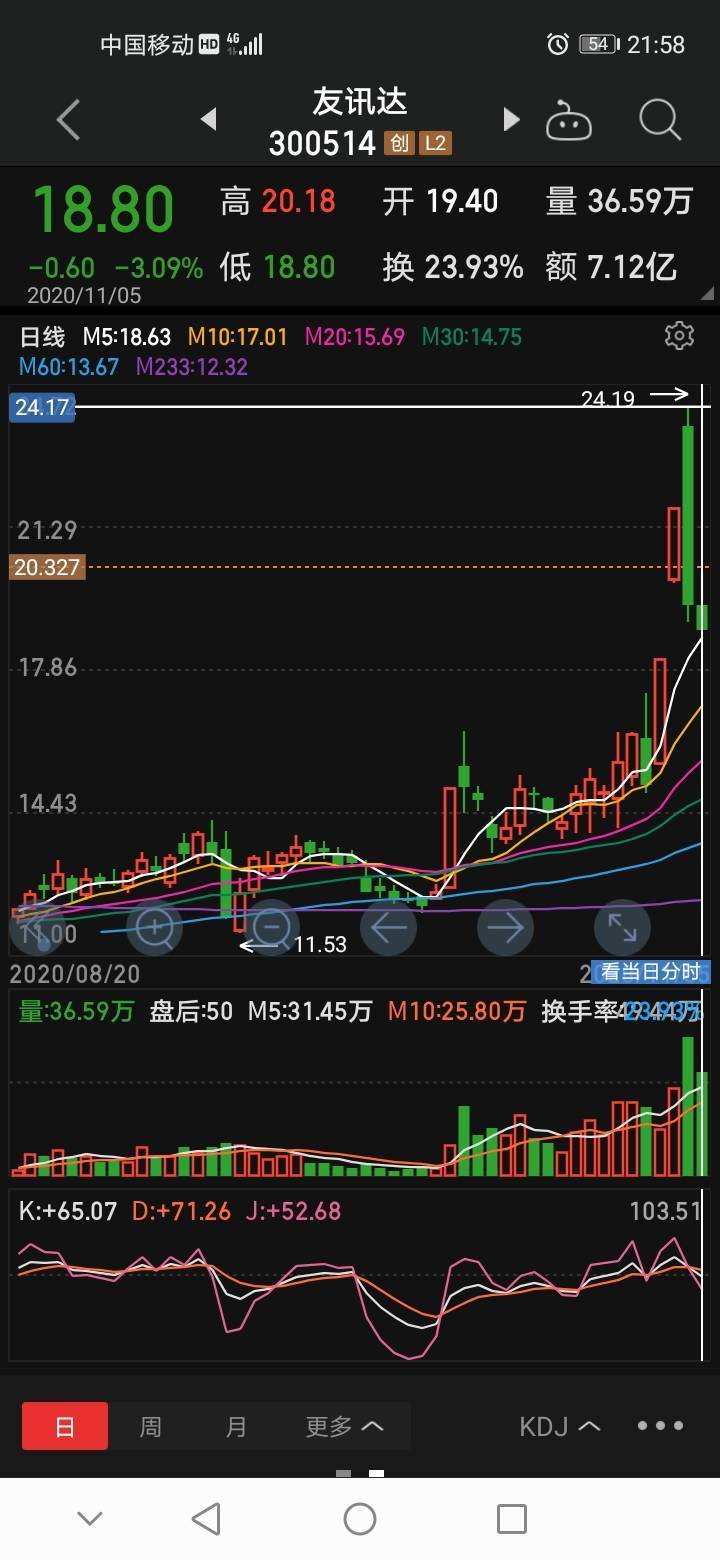Image resolution: width=720 pixels, height=1560 pixels.
Task: Open the robot assistant icon
Action: pos(569,121)
